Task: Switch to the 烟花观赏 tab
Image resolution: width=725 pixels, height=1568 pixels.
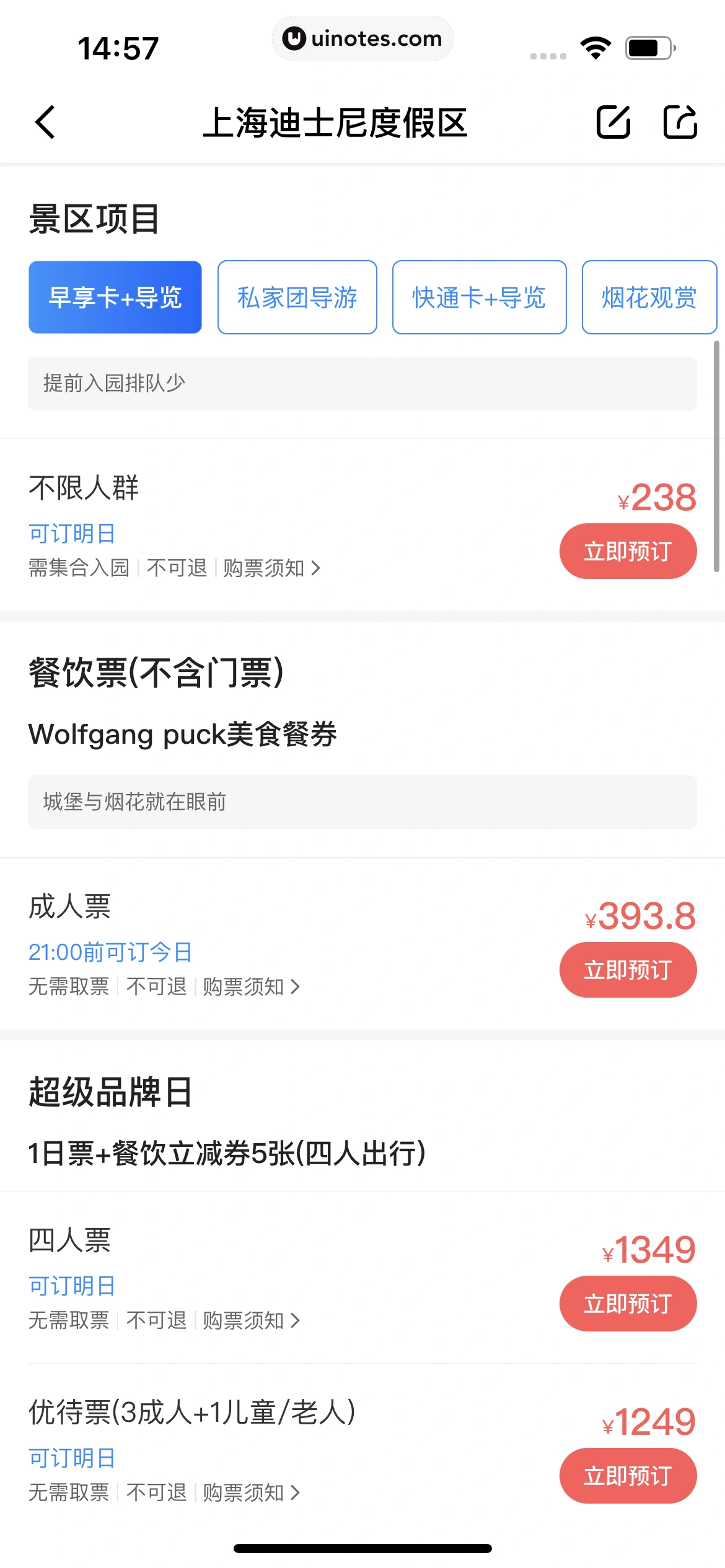Action: pyautogui.click(x=649, y=297)
